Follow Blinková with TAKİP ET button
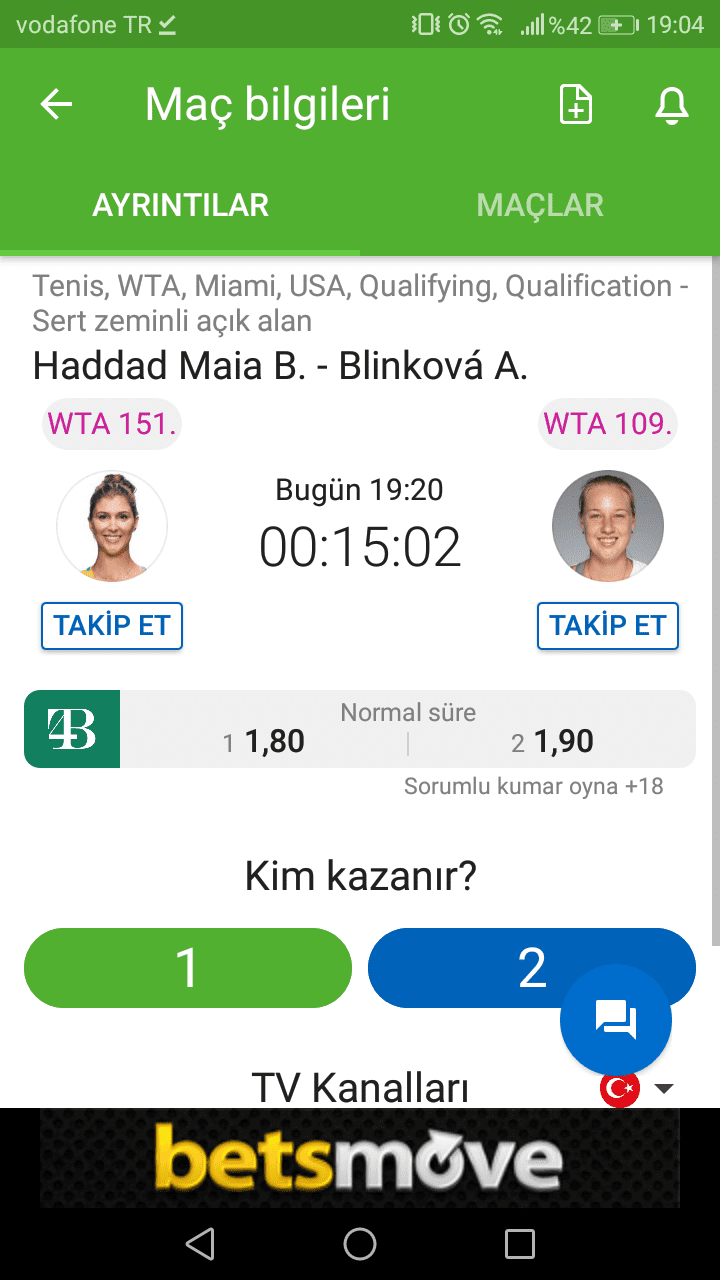The height and width of the screenshot is (1280, 720). point(608,626)
